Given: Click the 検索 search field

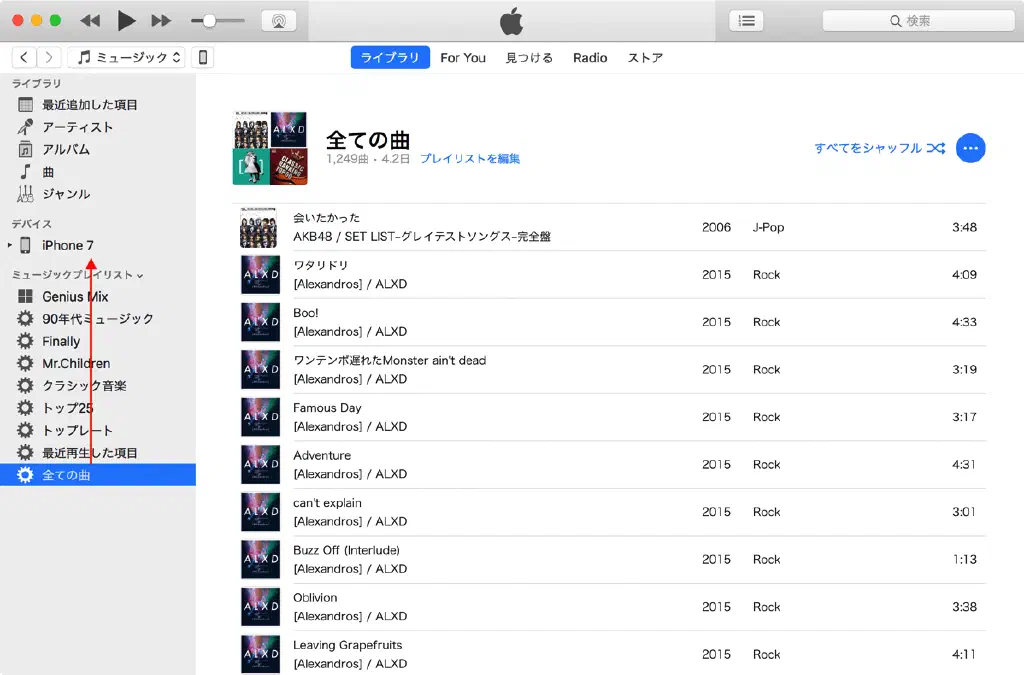Looking at the screenshot, I should pyautogui.click(x=904, y=20).
